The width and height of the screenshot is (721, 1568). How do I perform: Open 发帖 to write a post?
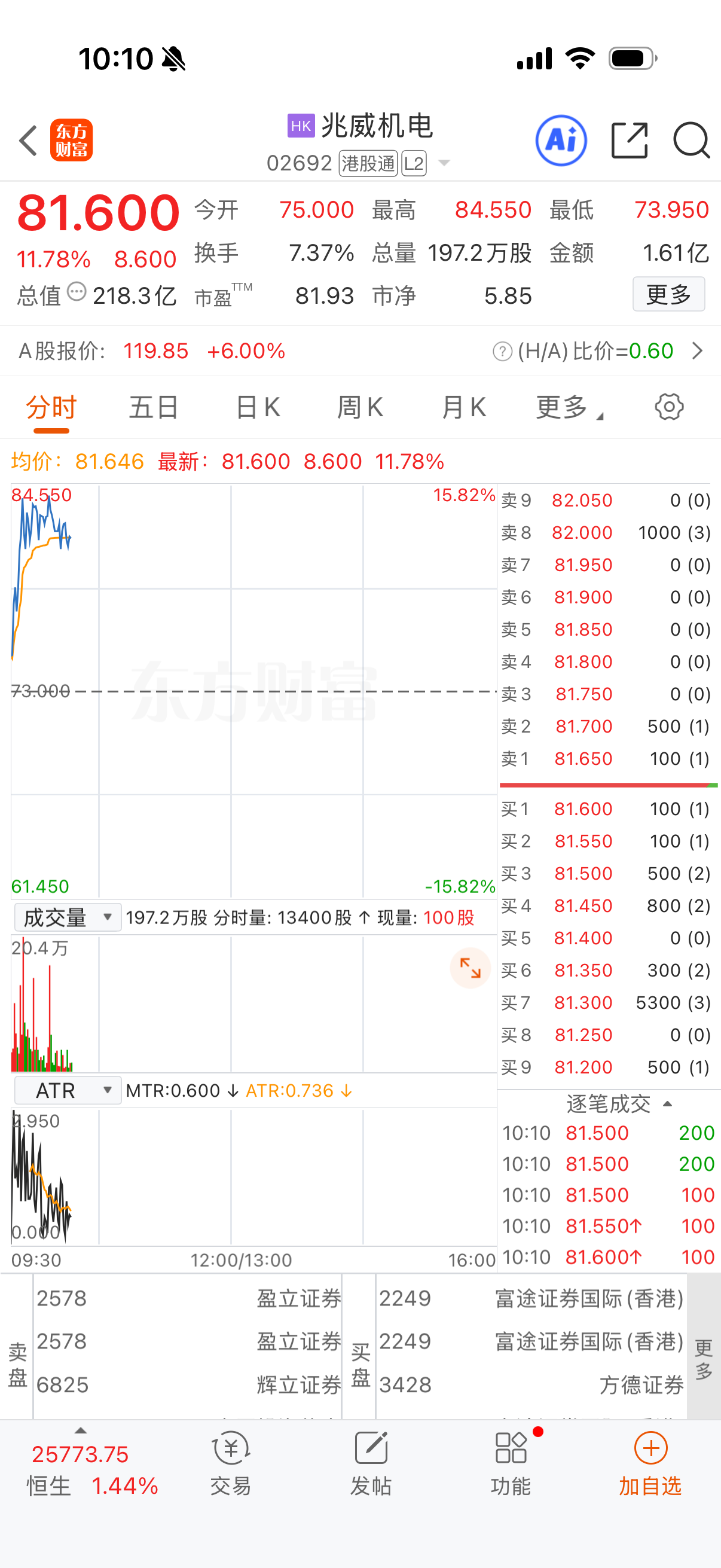tap(371, 1463)
